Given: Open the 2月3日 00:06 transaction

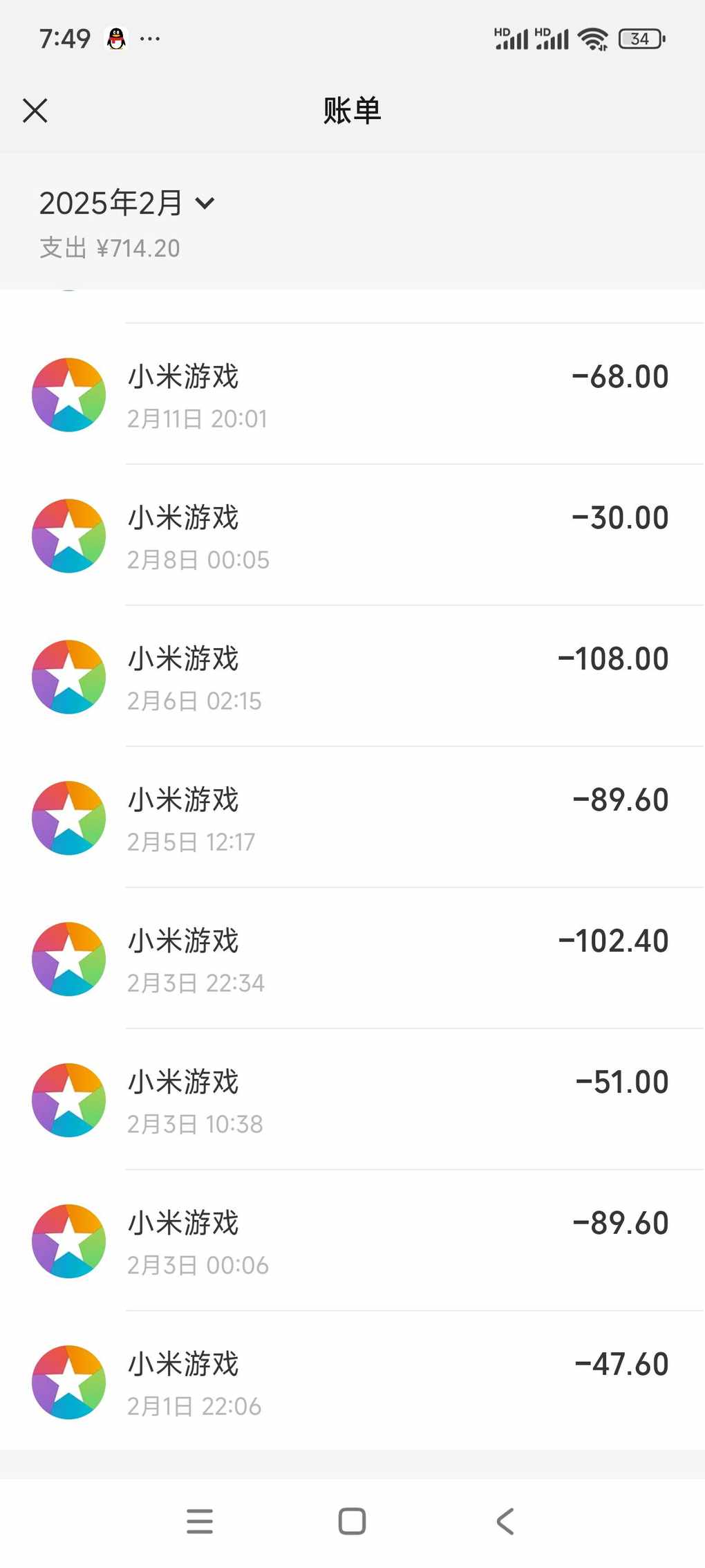Looking at the screenshot, I should [x=352, y=1241].
